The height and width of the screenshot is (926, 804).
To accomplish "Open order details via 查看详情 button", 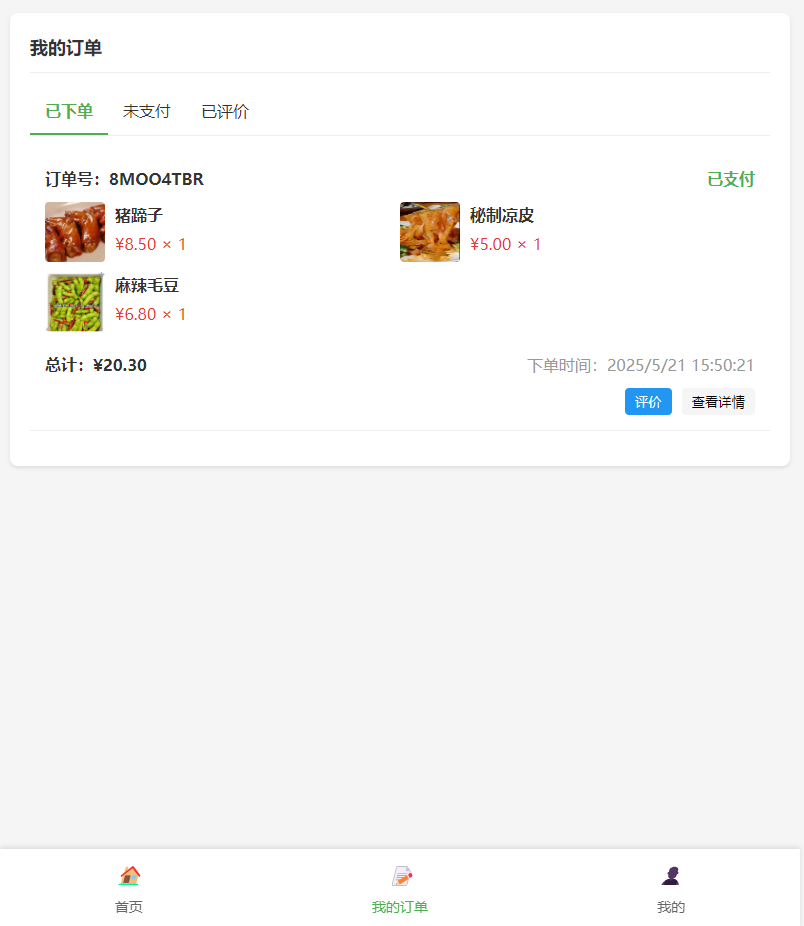I will pyautogui.click(x=718, y=401).
